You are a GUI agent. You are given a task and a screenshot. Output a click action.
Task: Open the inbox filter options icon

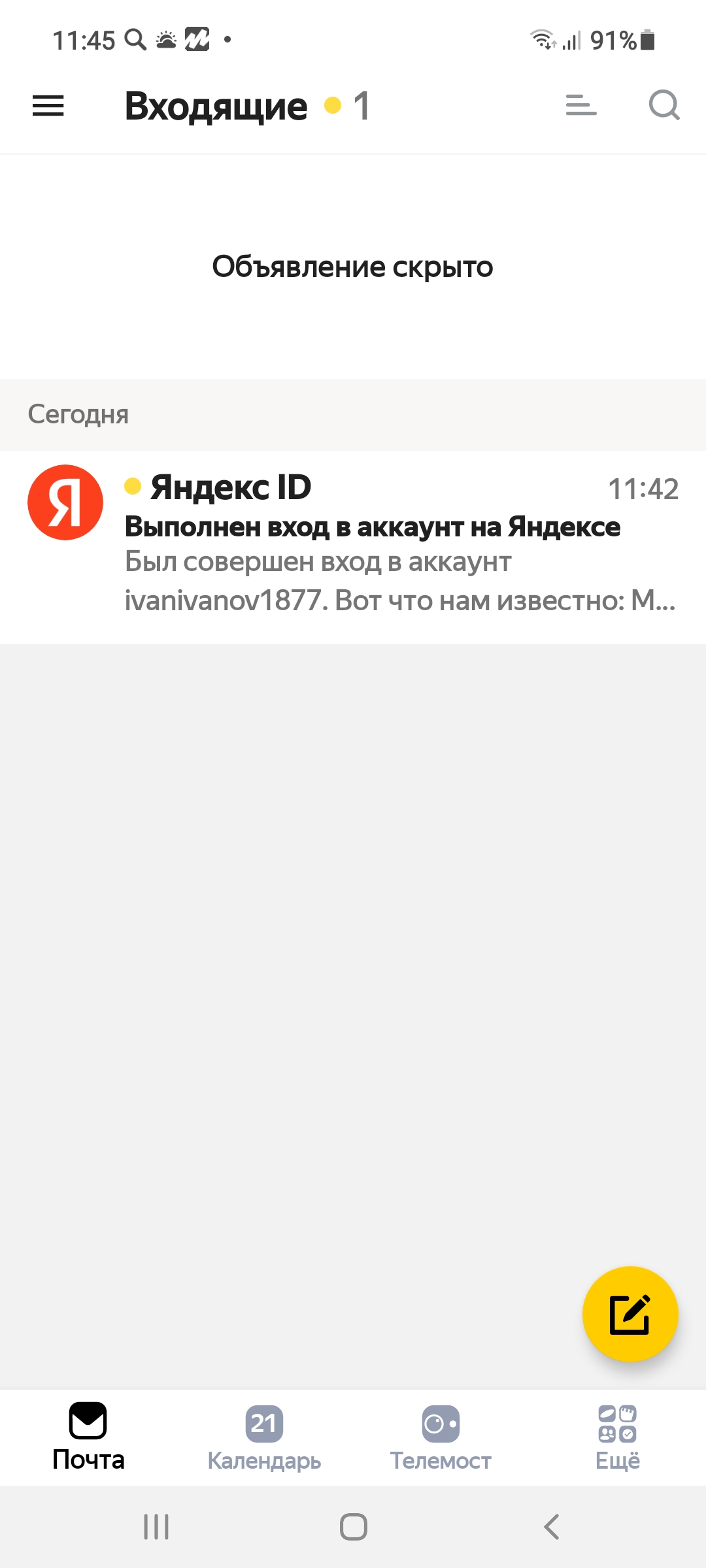click(580, 105)
